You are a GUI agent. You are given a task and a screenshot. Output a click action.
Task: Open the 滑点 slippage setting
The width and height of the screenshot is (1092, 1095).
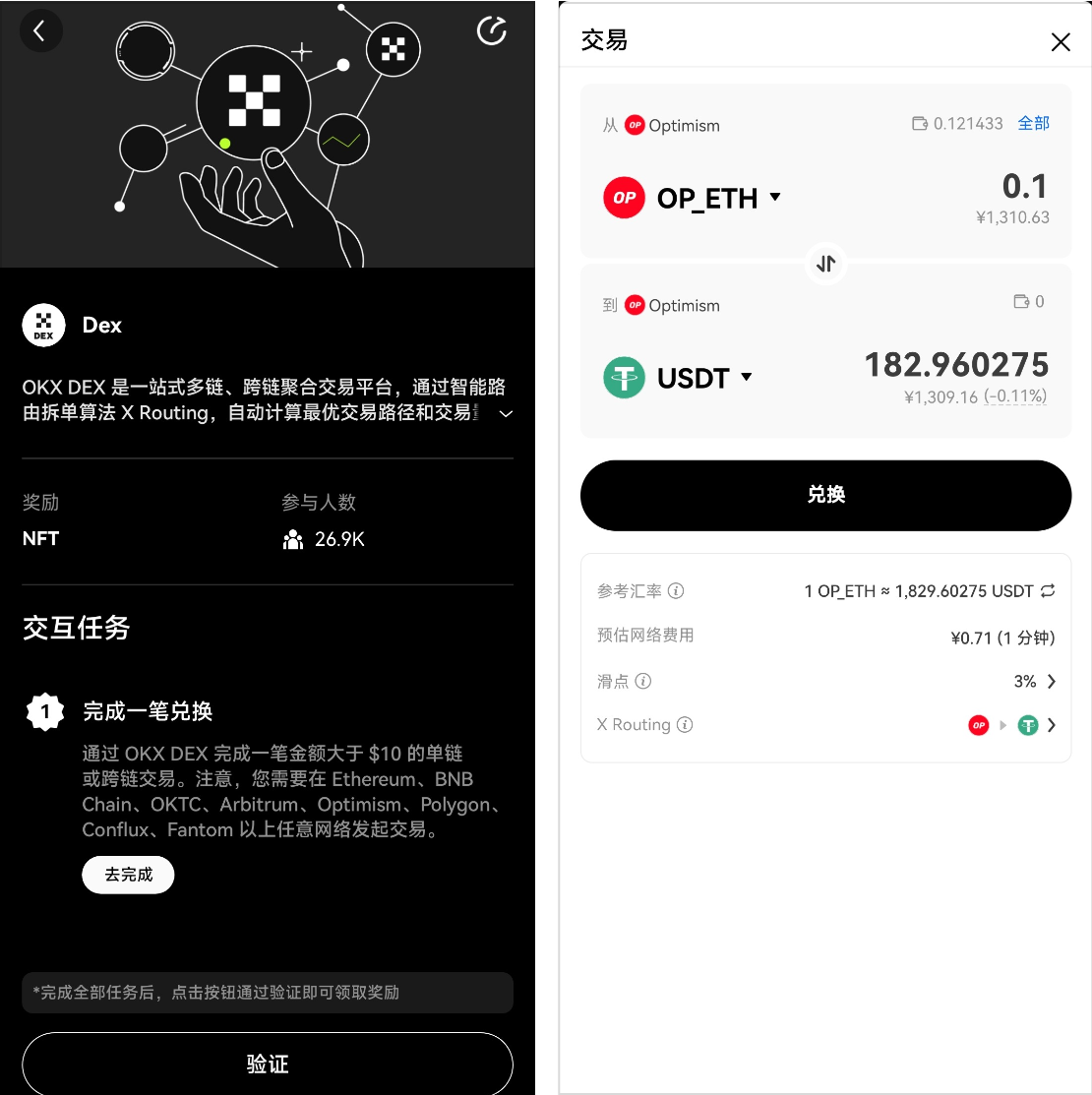[1050, 681]
